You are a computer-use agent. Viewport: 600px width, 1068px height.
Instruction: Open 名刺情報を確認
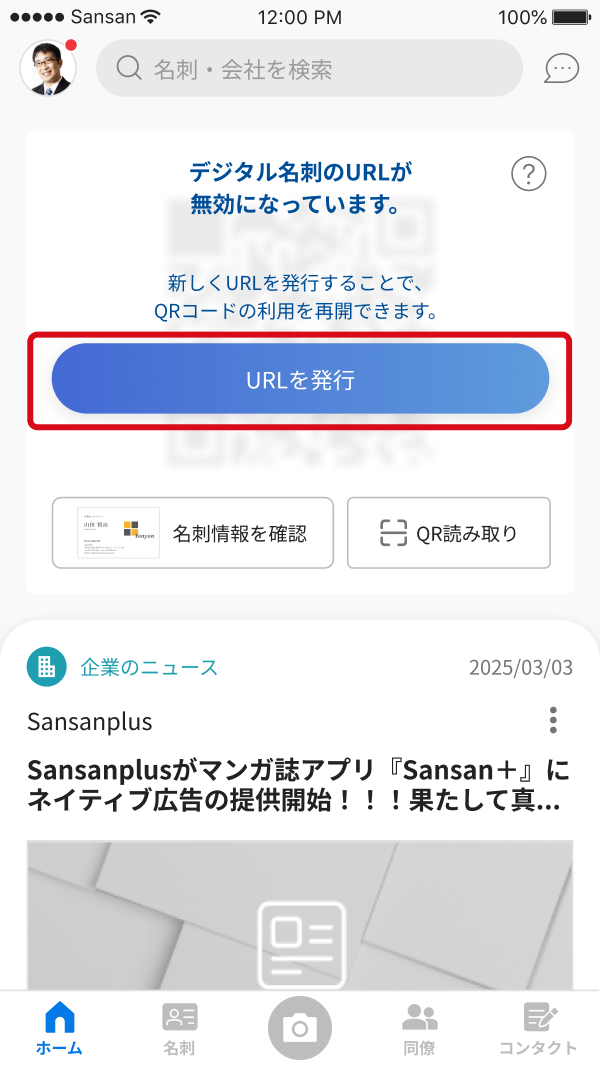coord(192,533)
